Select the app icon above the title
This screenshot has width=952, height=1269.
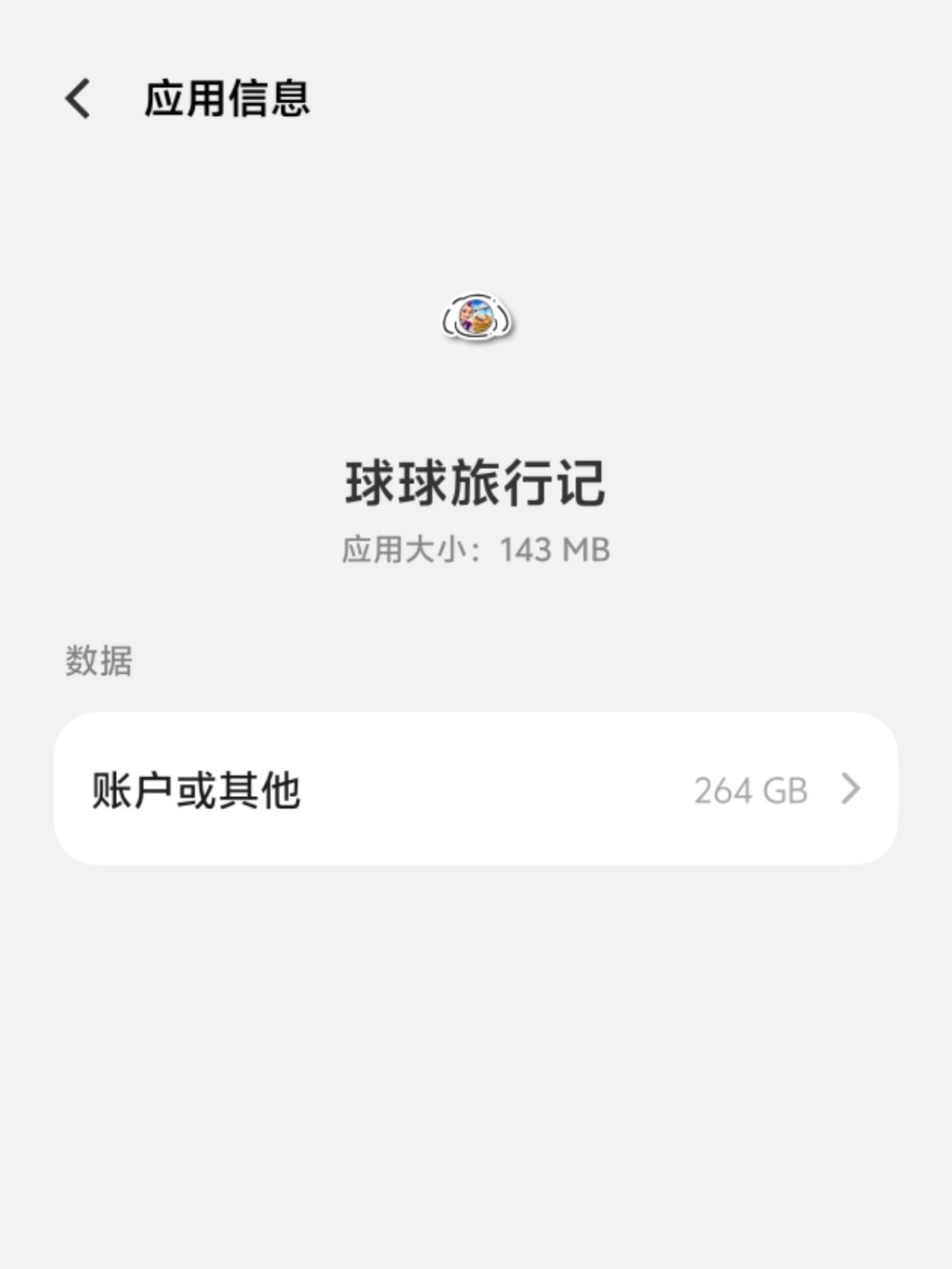pyautogui.click(x=475, y=318)
